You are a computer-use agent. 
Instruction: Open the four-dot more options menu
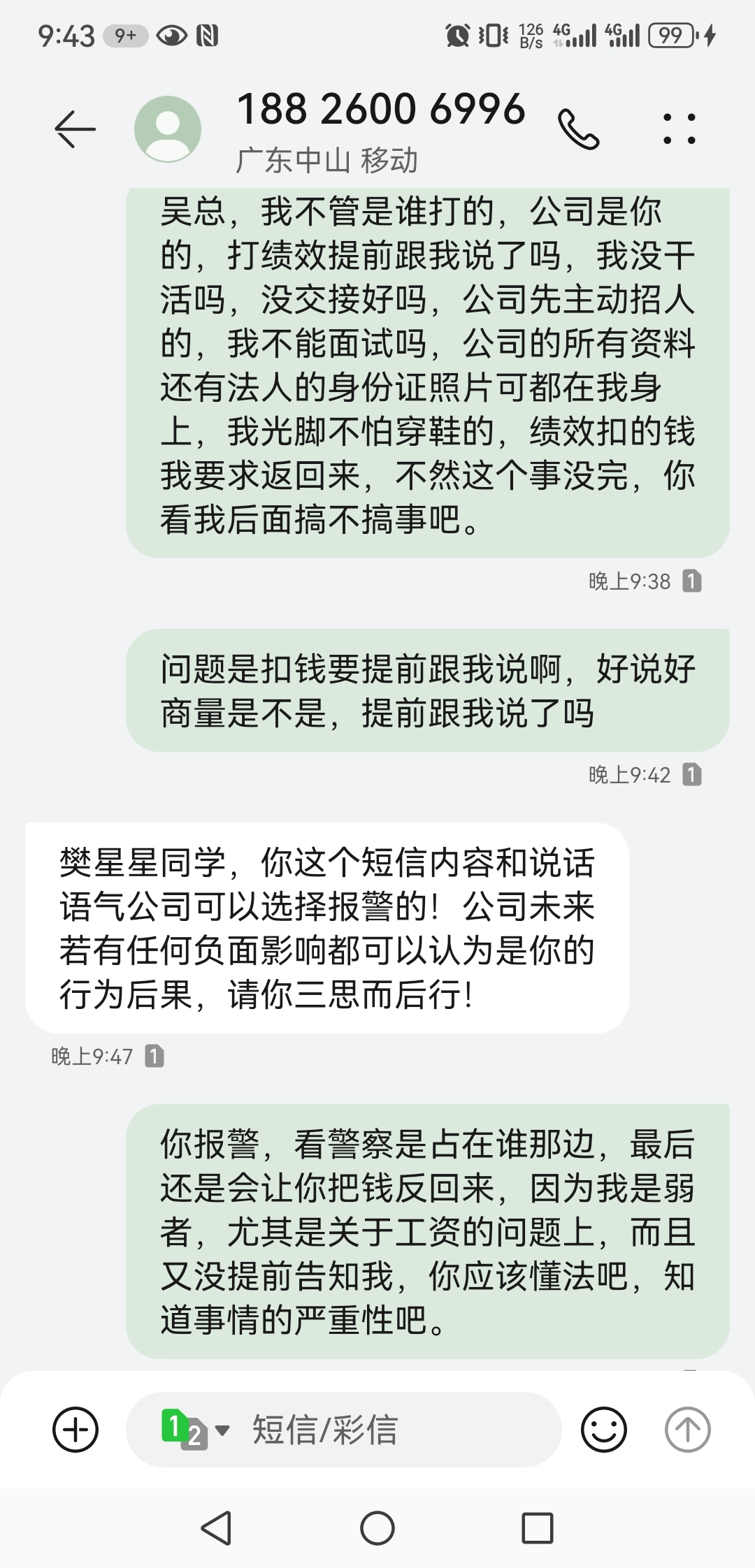pyautogui.click(x=679, y=129)
